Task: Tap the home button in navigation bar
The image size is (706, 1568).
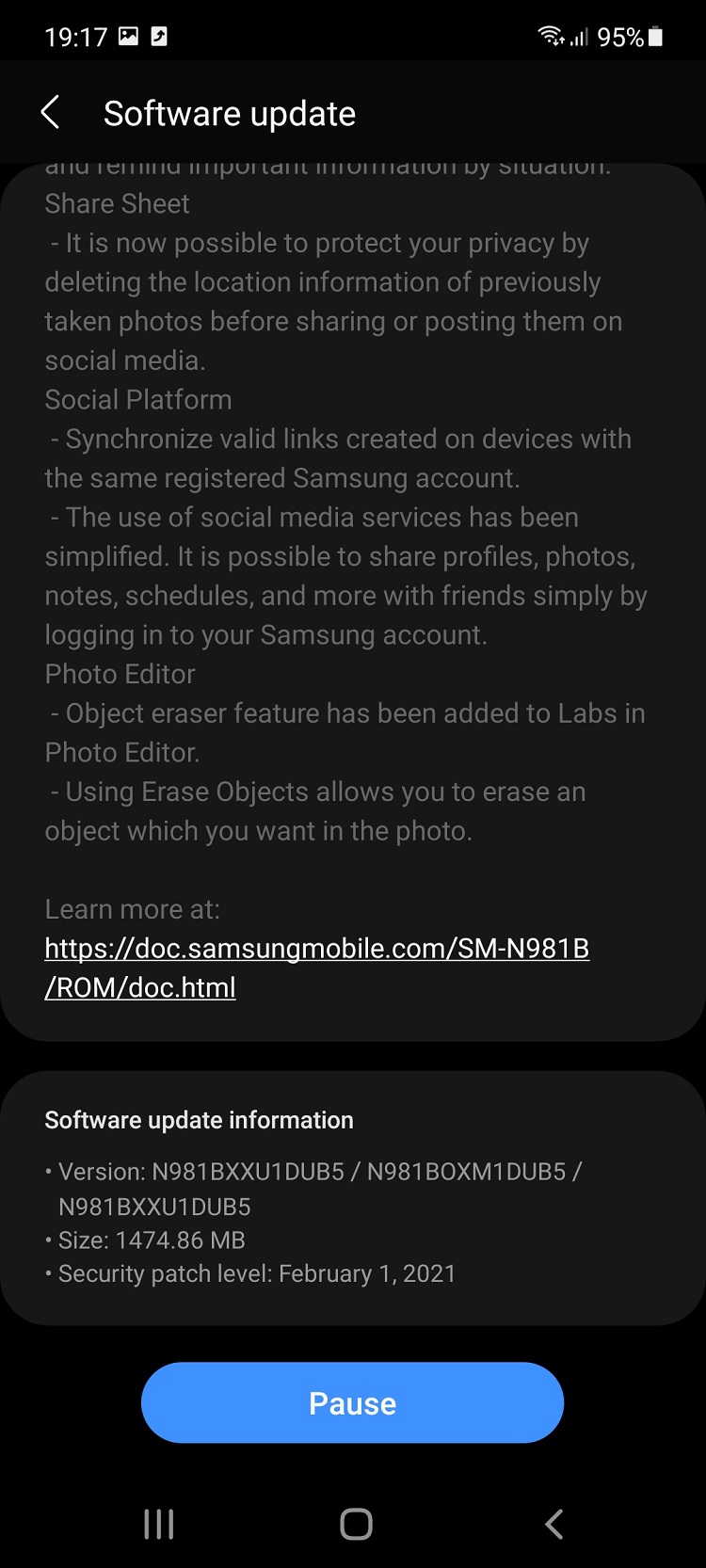Action: click(x=356, y=1524)
